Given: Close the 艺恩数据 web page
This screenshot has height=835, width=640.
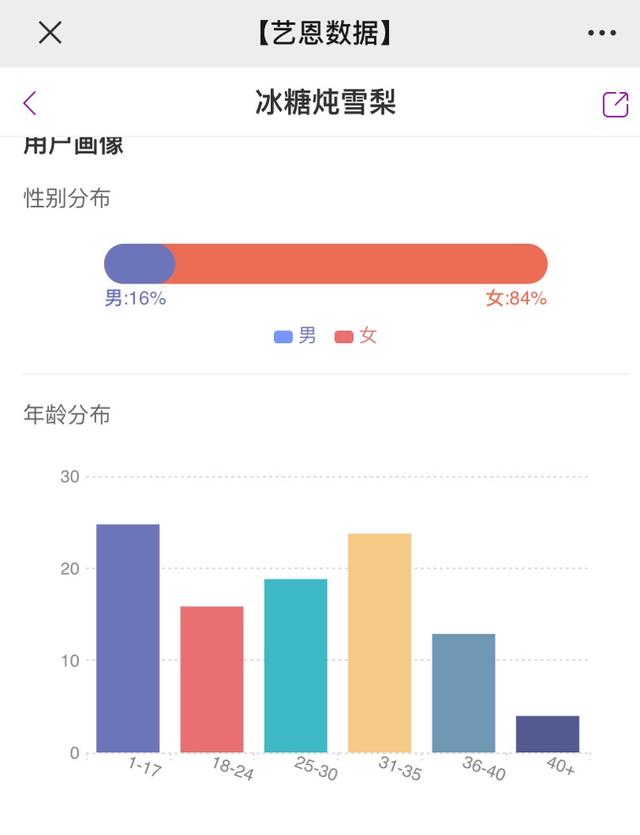Looking at the screenshot, I should (x=50, y=33).
